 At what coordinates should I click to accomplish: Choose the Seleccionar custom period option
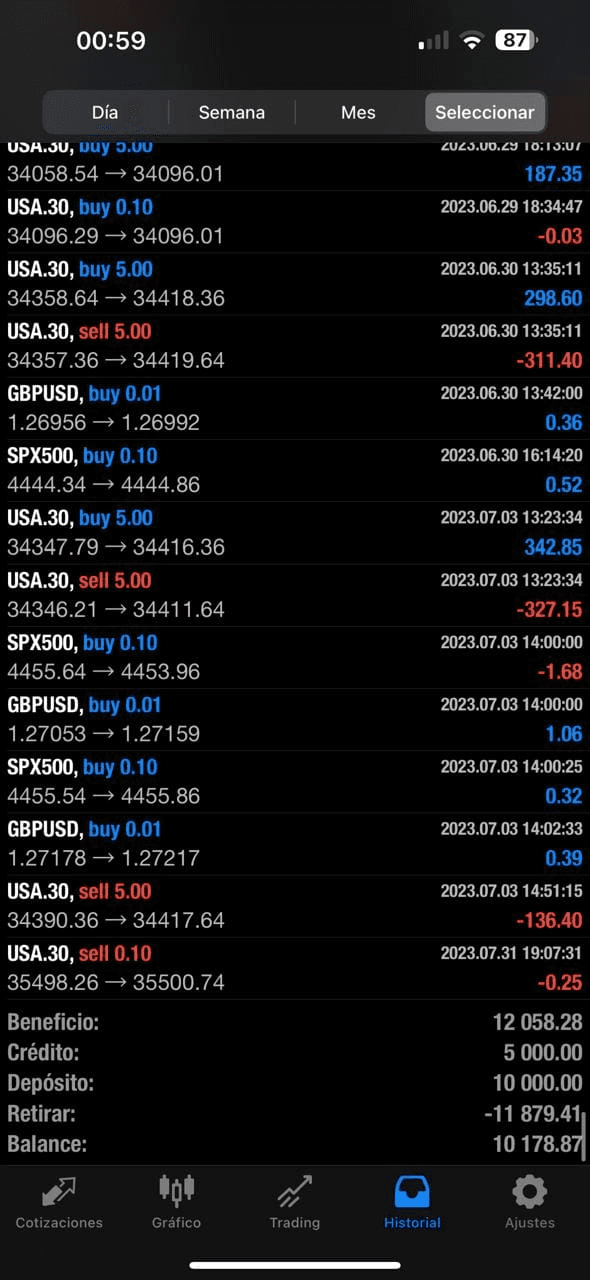(485, 112)
